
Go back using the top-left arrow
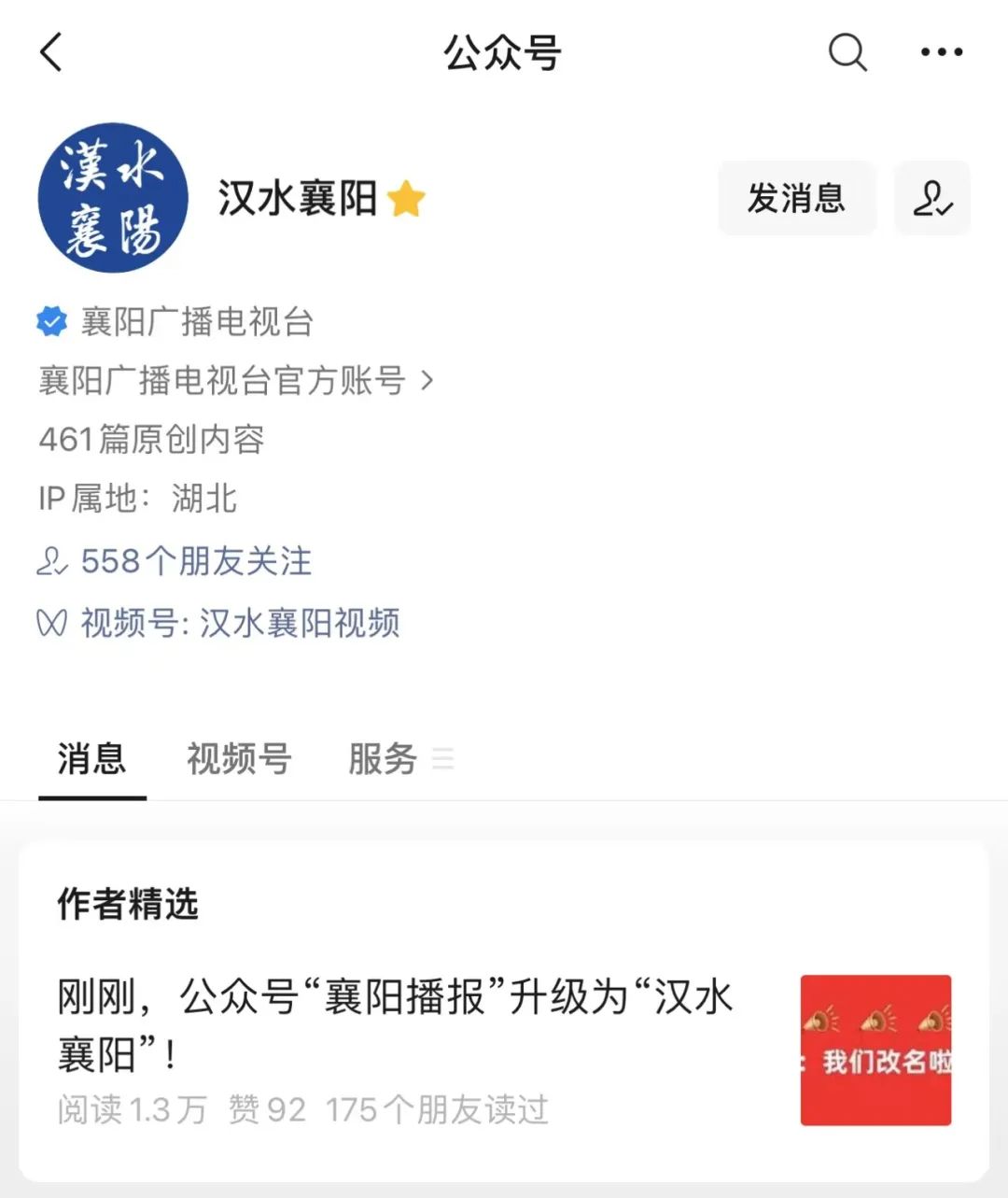51,52
